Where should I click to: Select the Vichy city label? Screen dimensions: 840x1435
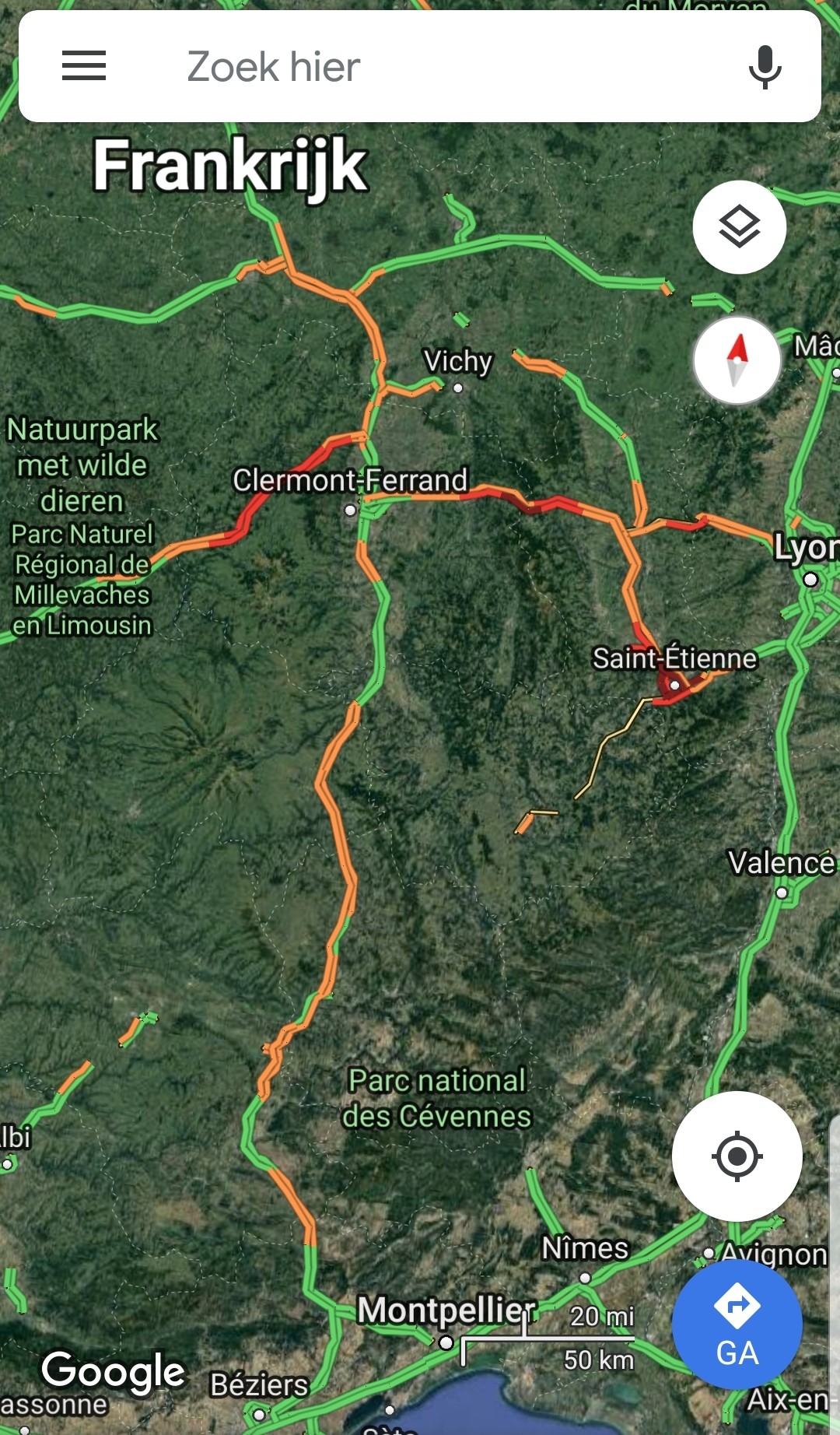click(458, 362)
